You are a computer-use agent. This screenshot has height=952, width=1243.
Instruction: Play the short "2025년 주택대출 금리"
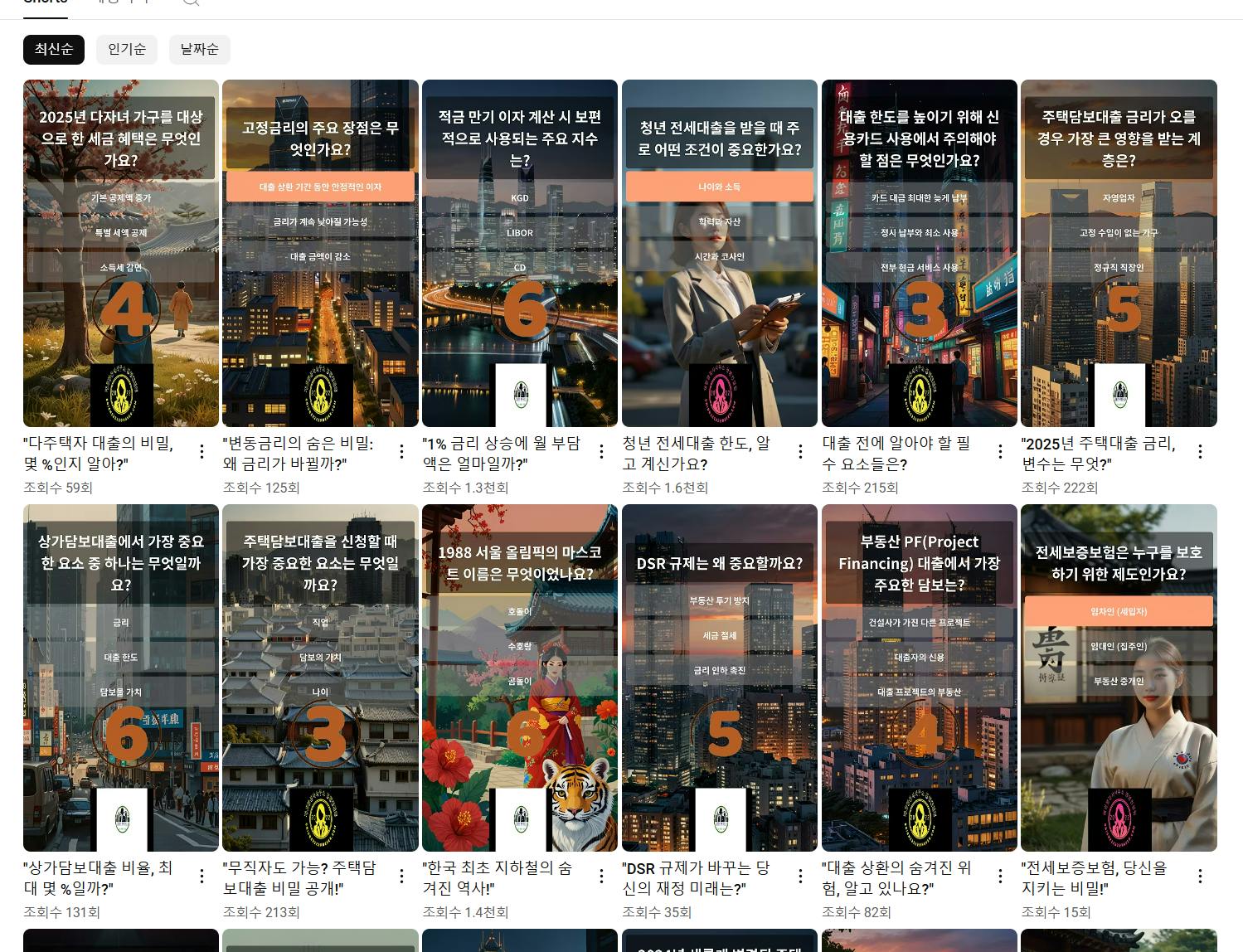point(1119,253)
